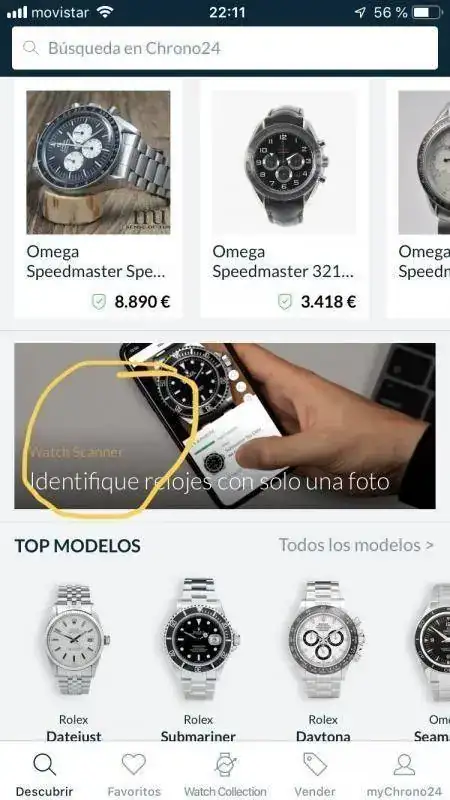The width and height of the screenshot is (450, 800).
Task: Switch to the Favoritos tab
Action: [x=134, y=773]
